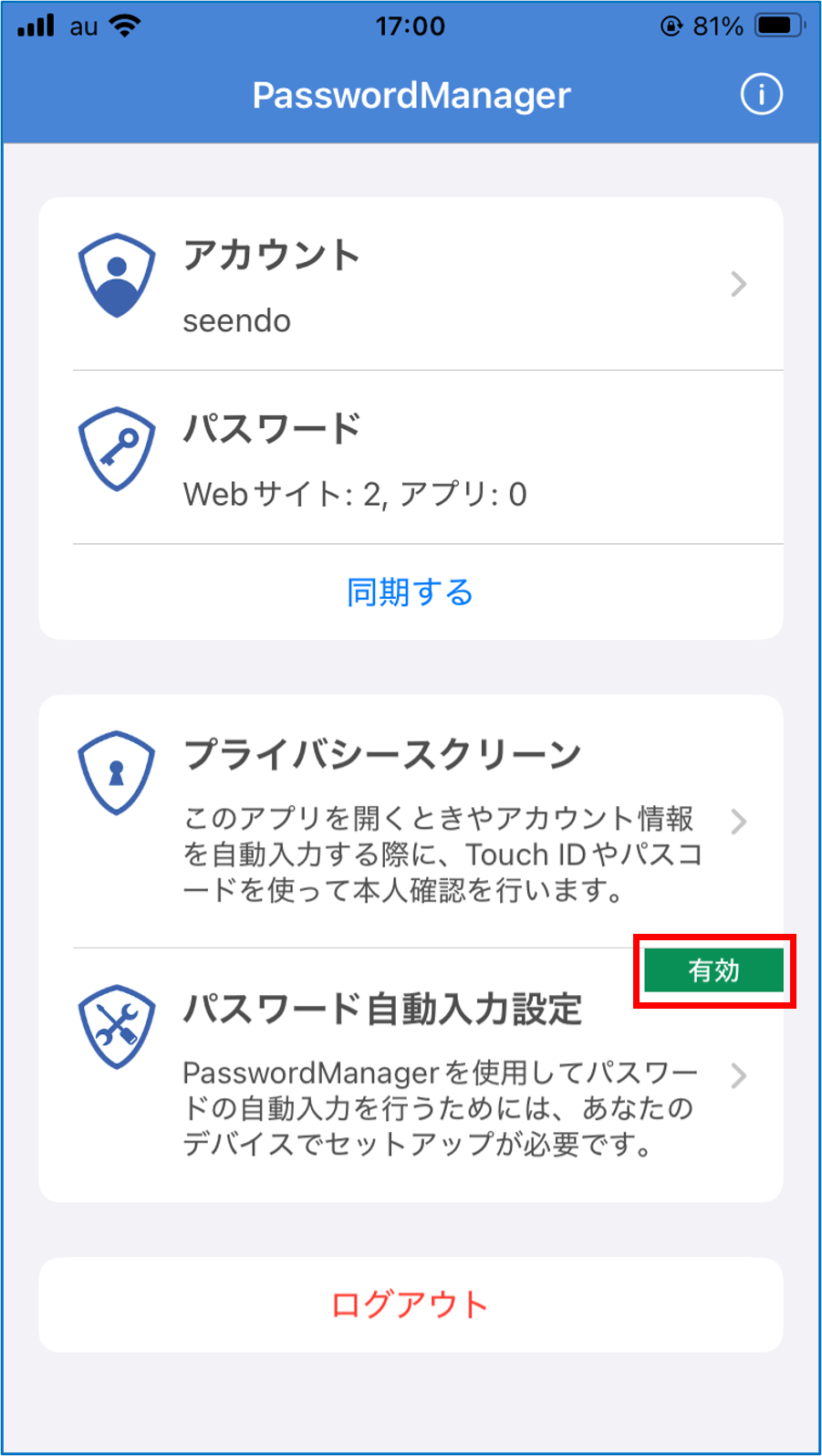Open プライバシースクリーン settings
822x1456 pixels.
[x=411, y=822]
